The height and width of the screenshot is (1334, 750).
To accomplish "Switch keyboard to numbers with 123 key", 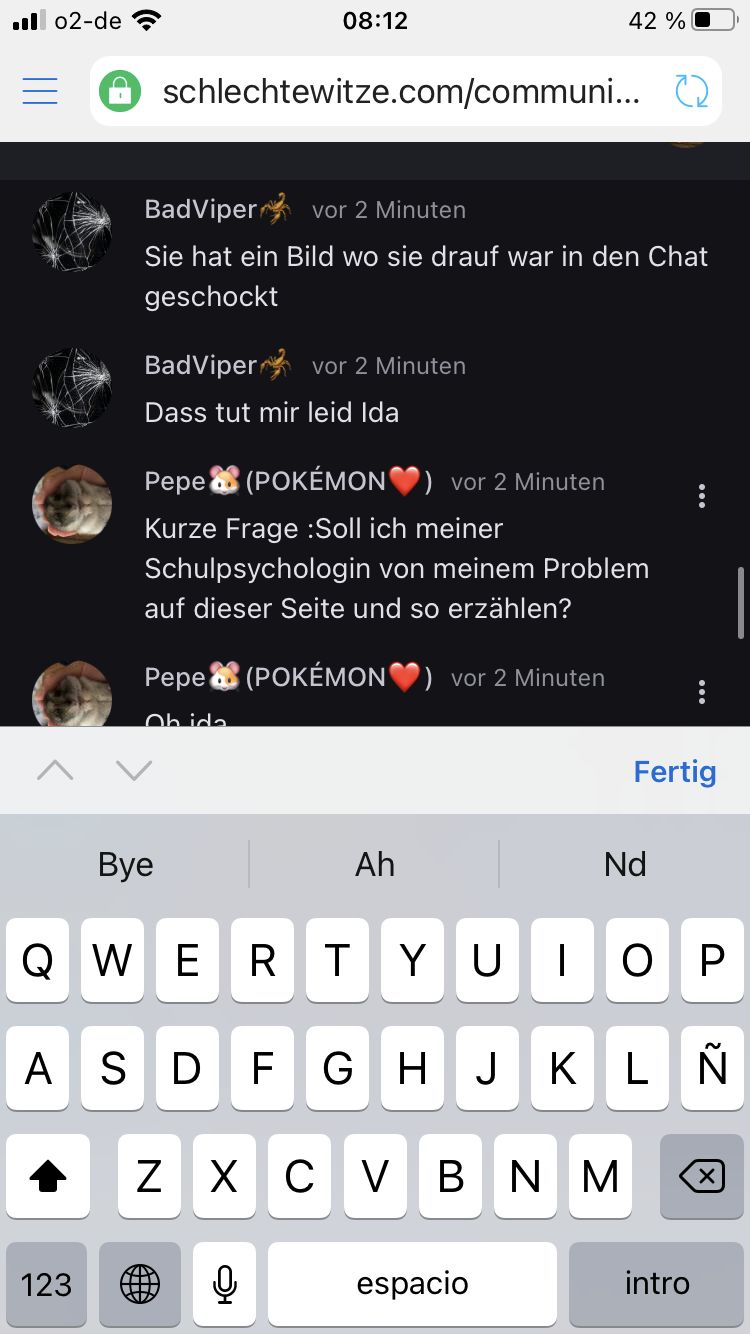I will pos(47,1284).
